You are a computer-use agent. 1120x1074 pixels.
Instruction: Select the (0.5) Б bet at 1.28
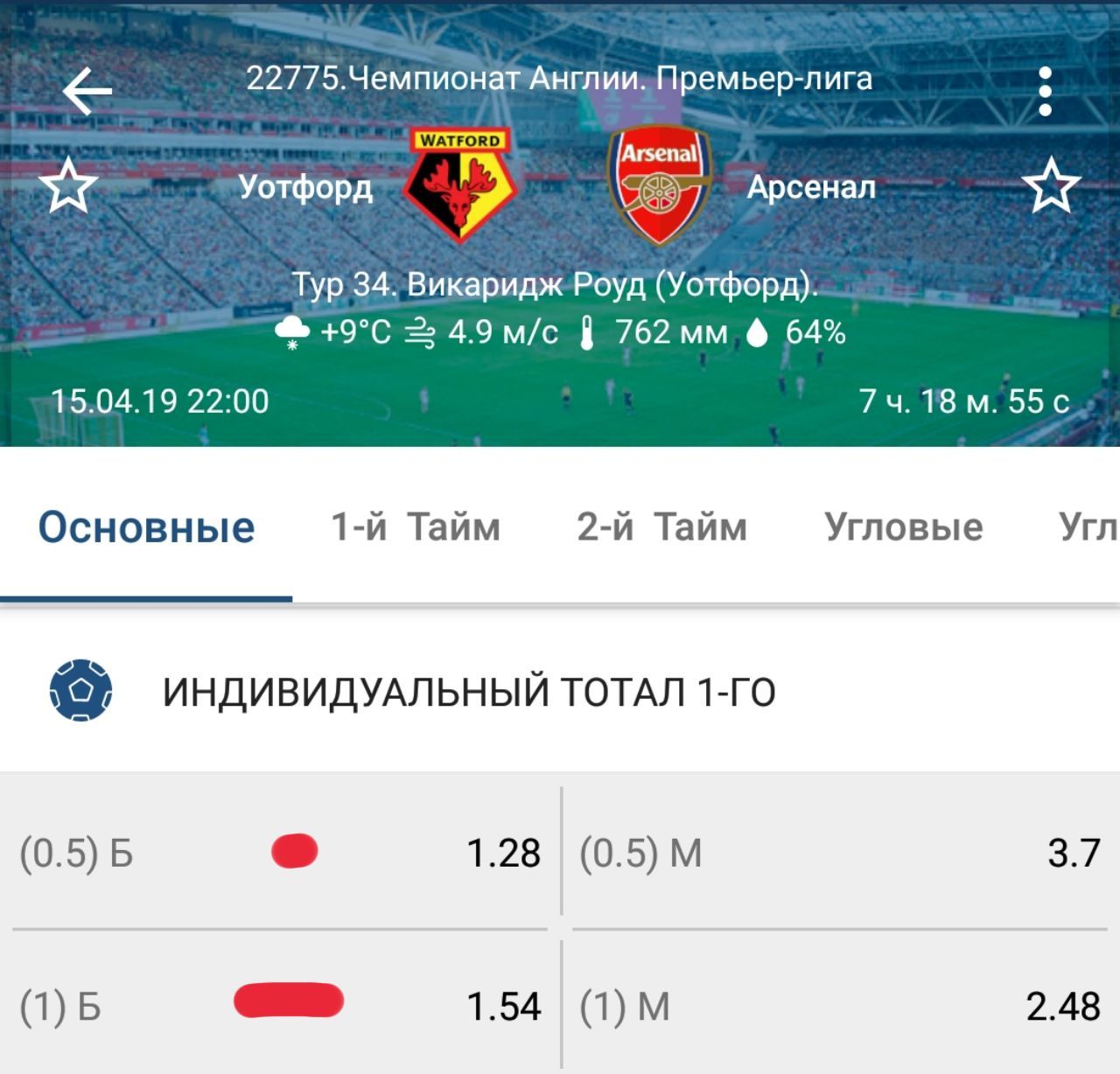point(280,852)
